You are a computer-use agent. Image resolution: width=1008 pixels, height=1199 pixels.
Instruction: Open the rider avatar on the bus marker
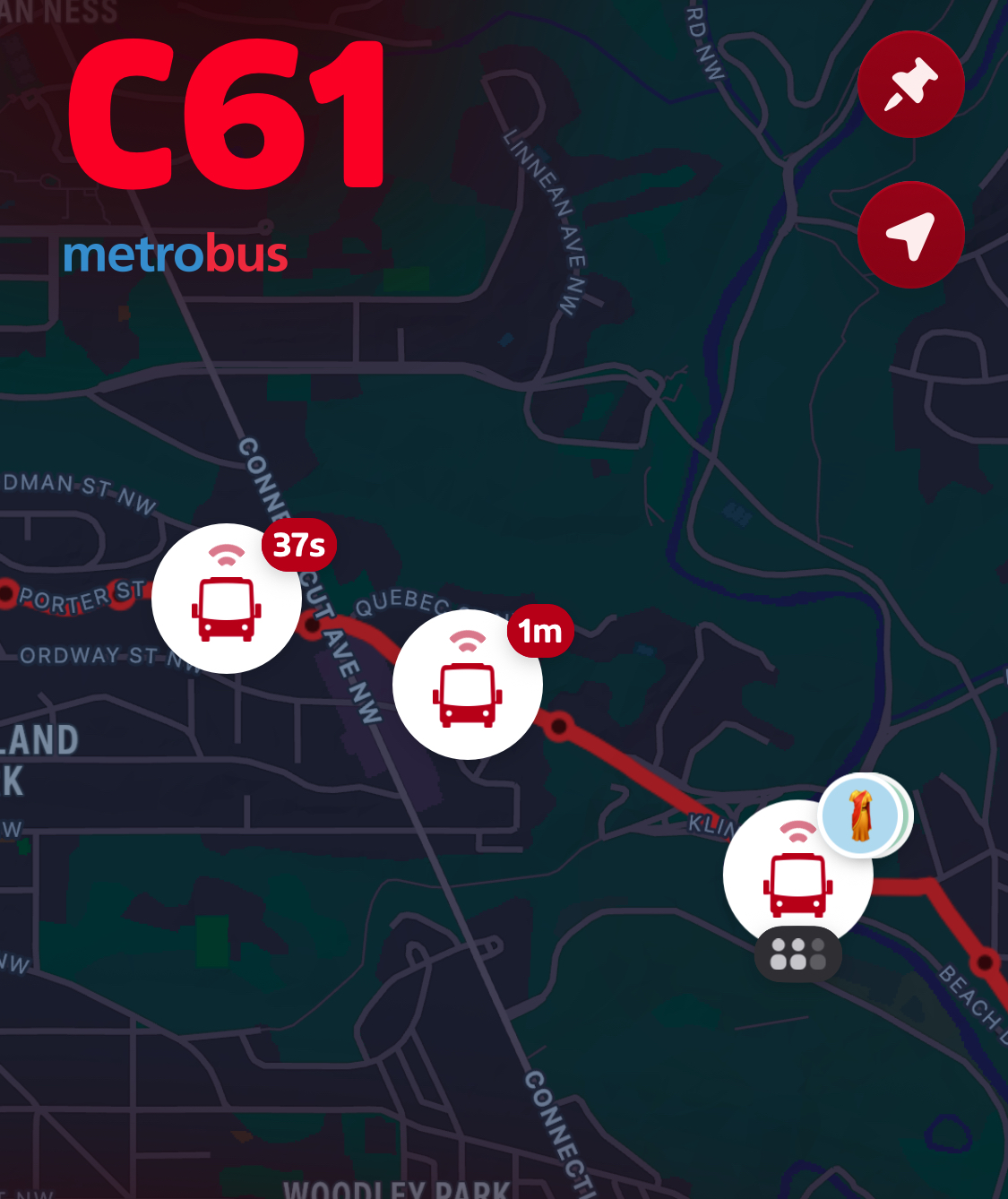tap(861, 815)
